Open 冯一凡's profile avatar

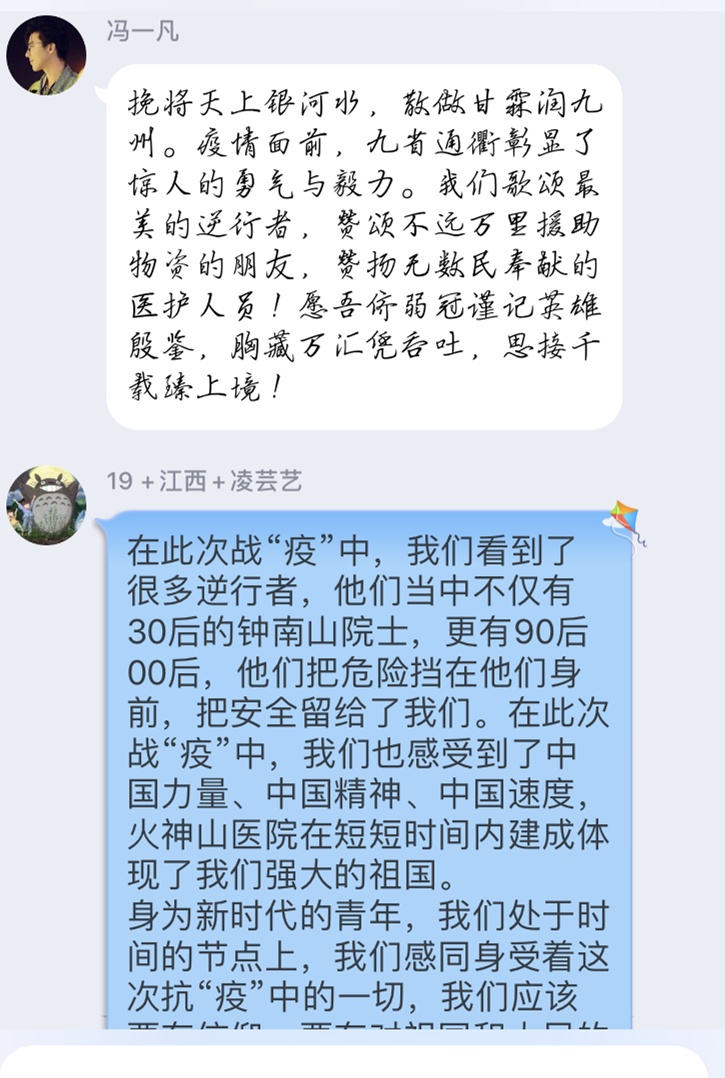coord(46,55)
